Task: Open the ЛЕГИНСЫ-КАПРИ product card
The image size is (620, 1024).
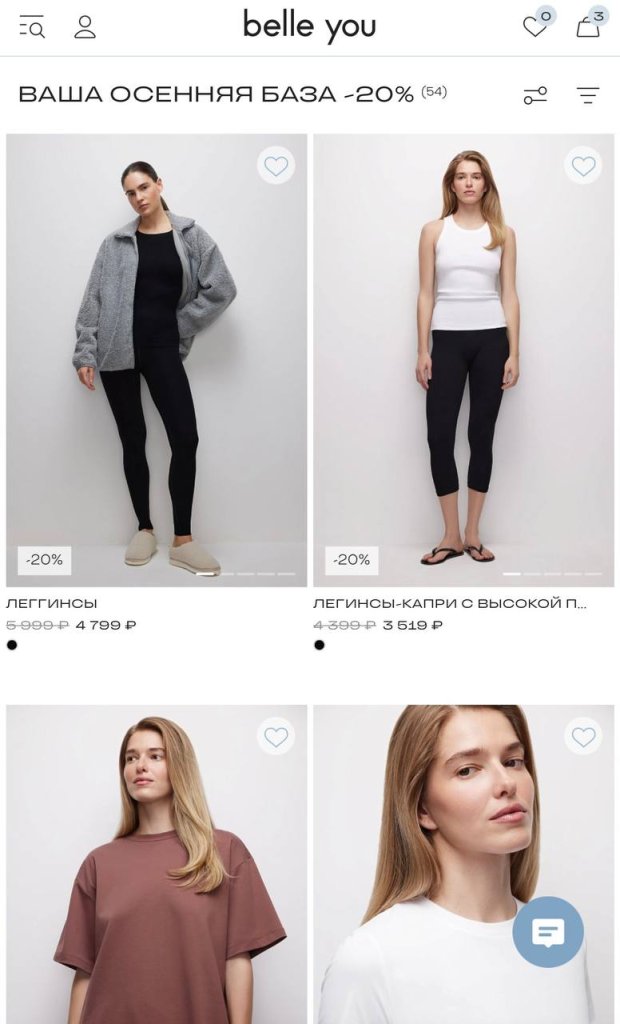Action: 463,360
